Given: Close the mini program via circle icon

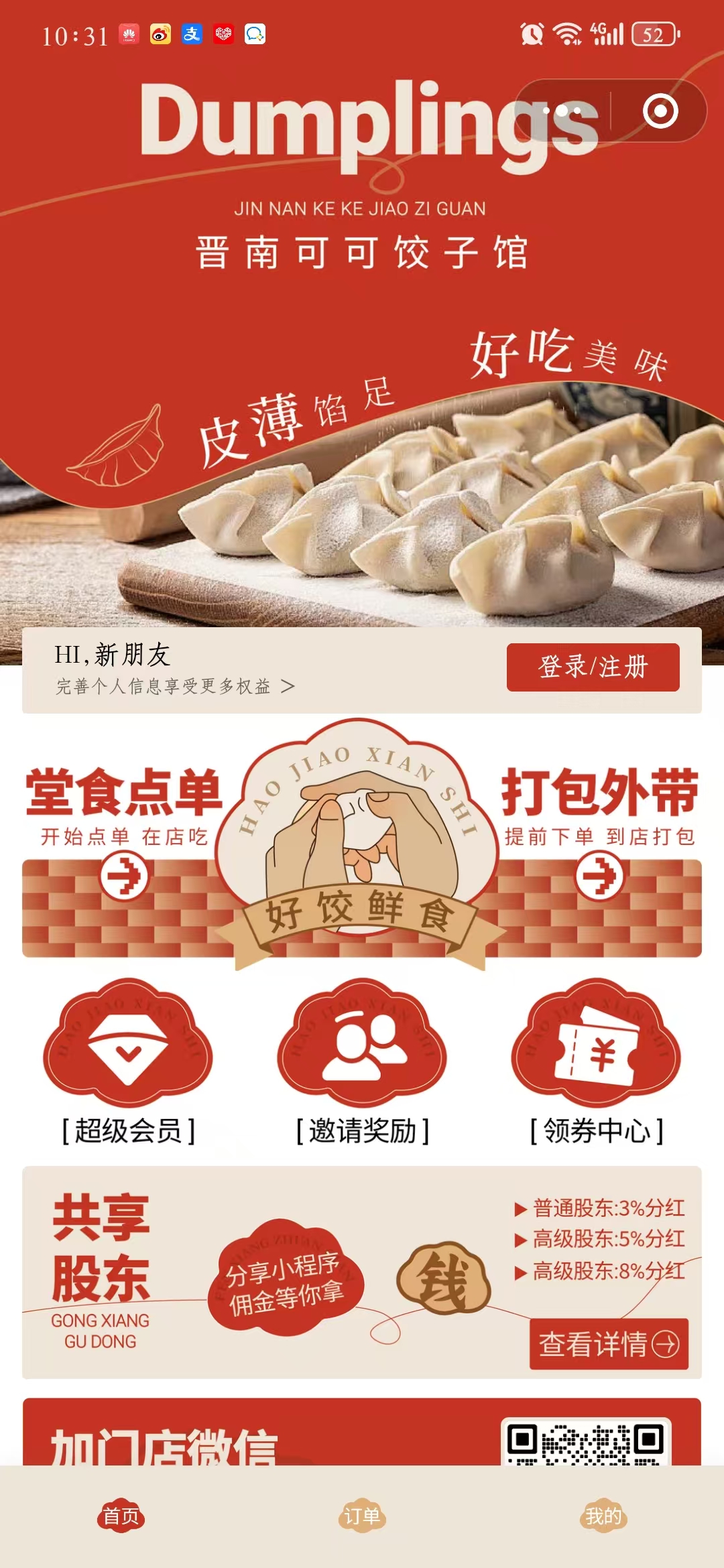Looking at the screenshot, I should tap(660, 111).
